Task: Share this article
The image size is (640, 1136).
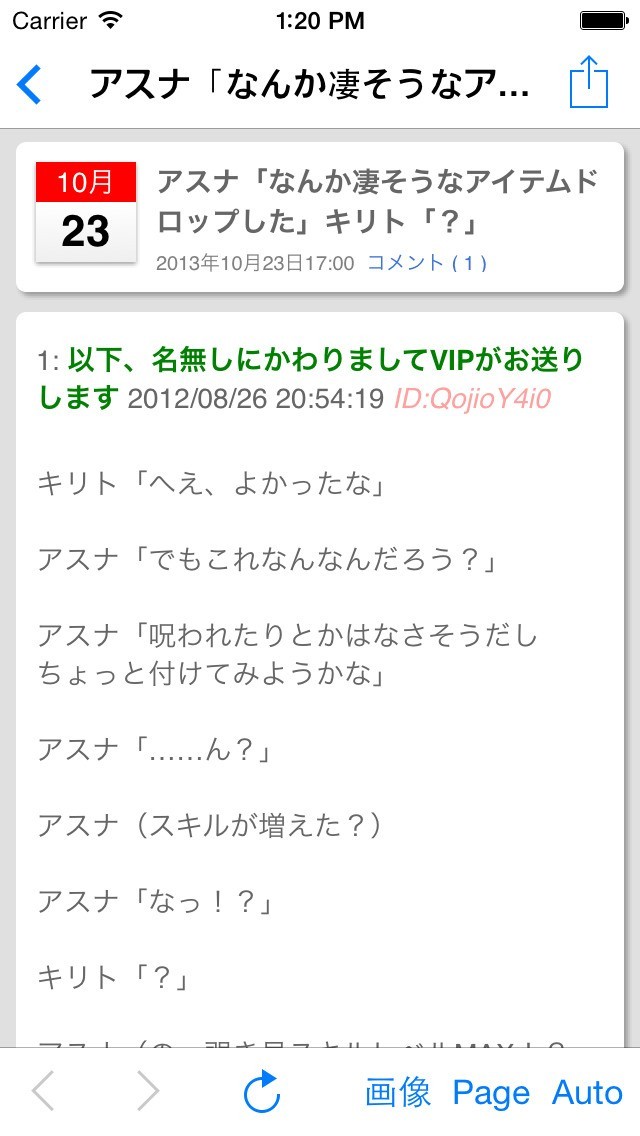Action: coord(588,82)
